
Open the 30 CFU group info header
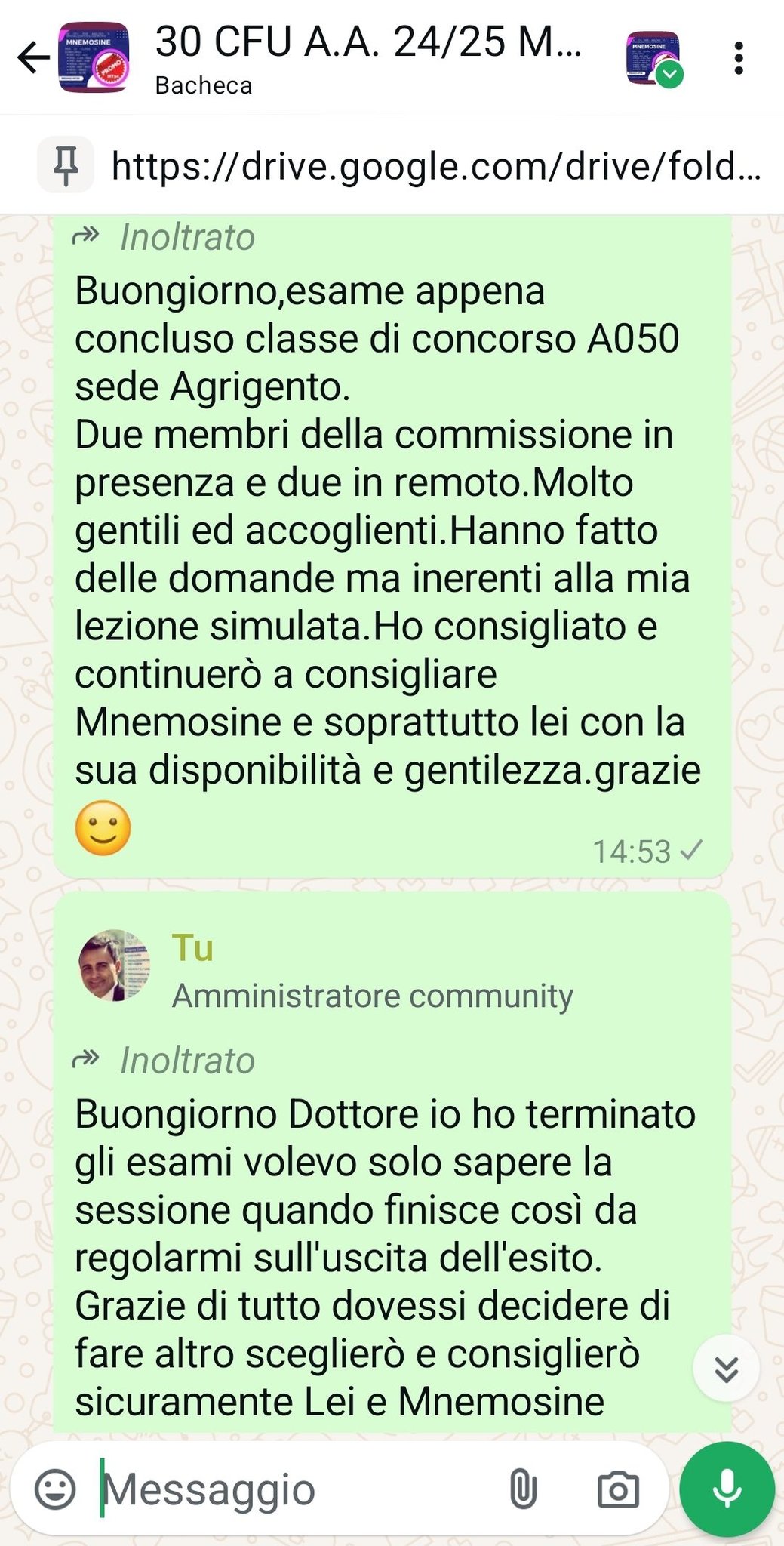pyautogui.click(x=368, y=58)
